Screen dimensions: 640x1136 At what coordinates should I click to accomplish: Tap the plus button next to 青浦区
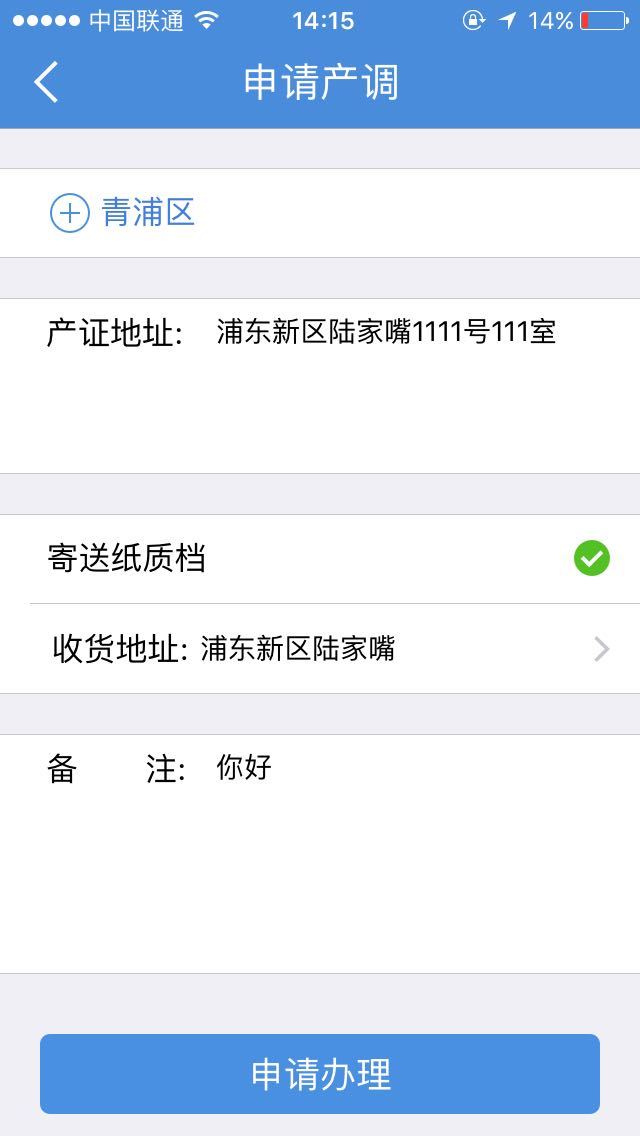(69, 213)
